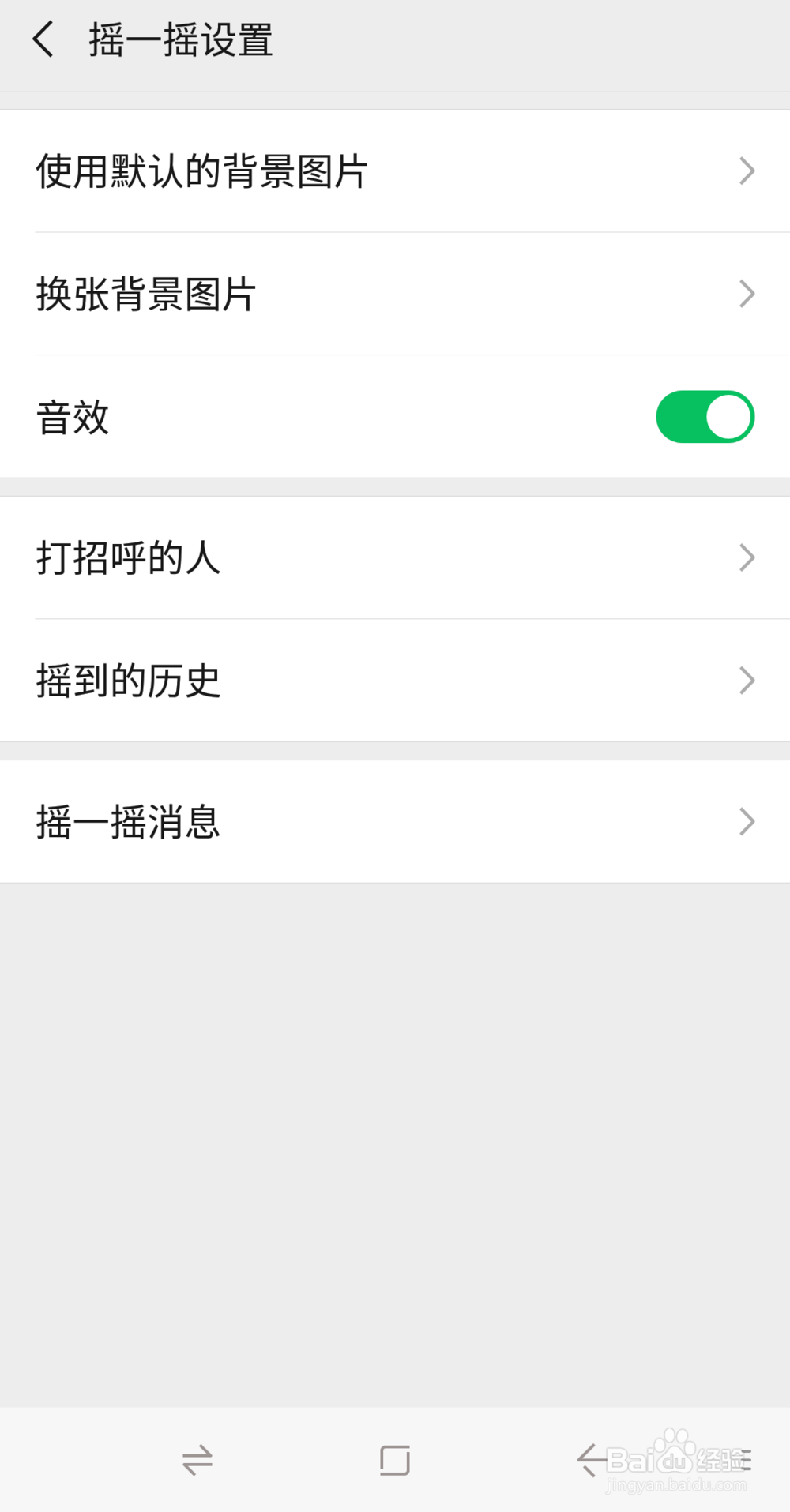The height and width of the screenshot is (1512, 790).
Task: Tap the chevron beside 摇一摇消息
Action: (745, 821)
